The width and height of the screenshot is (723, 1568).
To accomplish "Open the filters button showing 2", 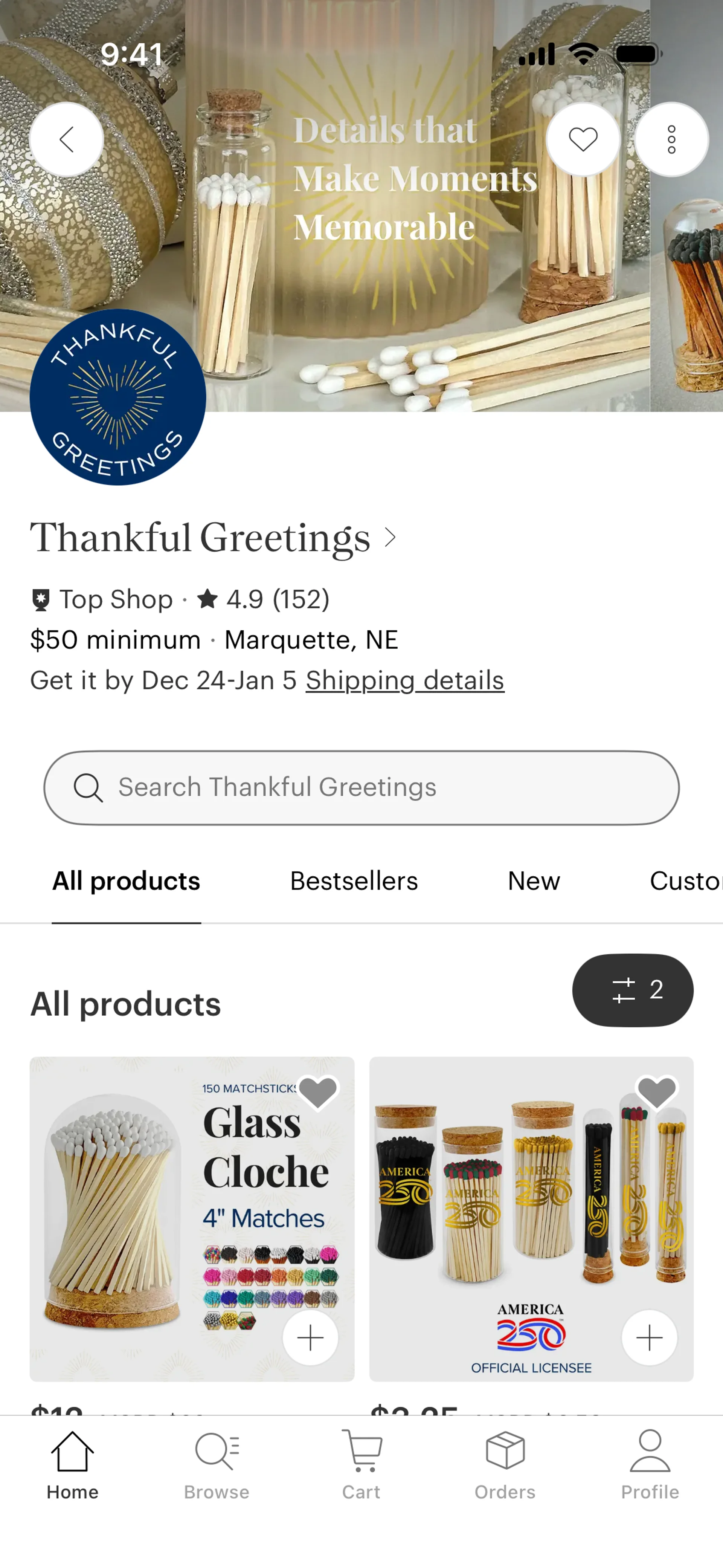I will [x=632, y=990].
